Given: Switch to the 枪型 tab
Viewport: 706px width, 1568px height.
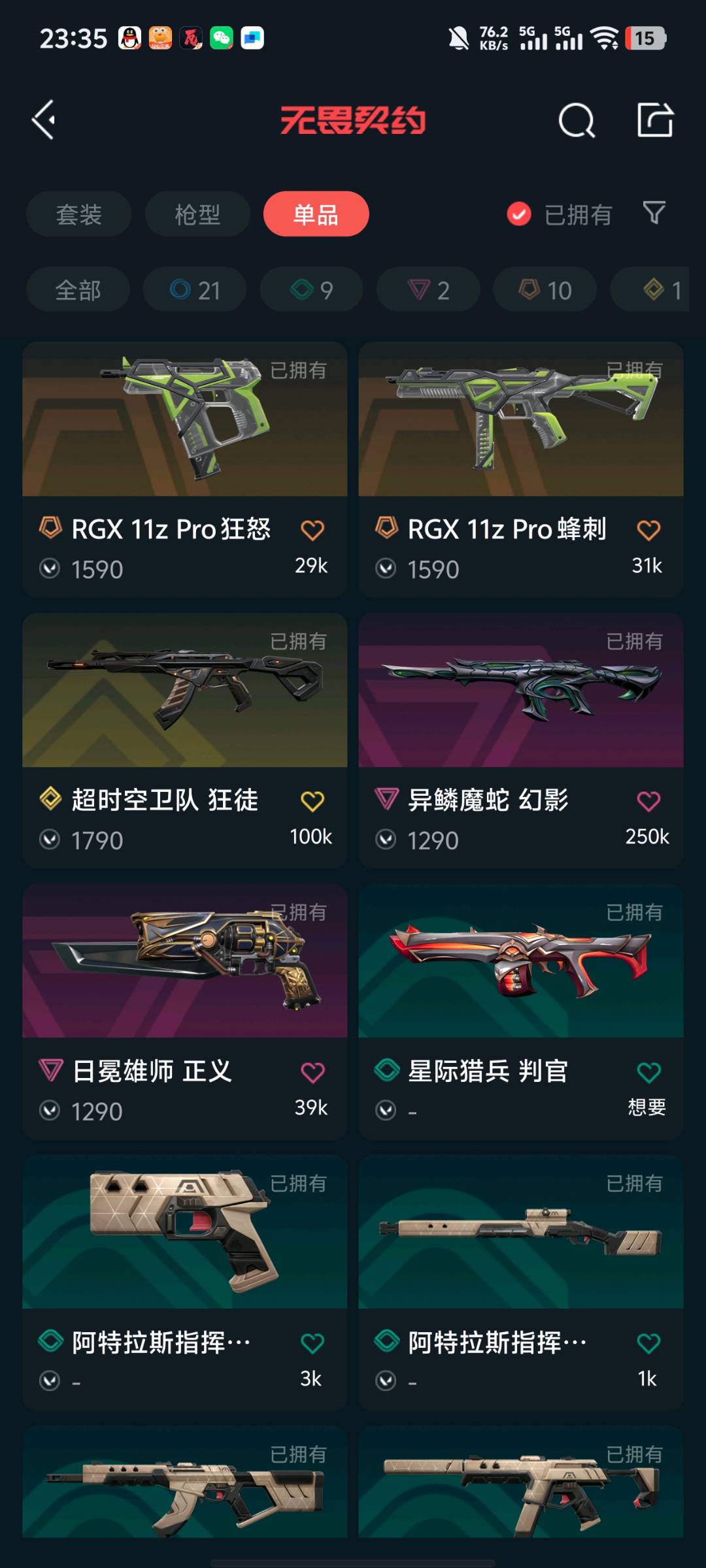Looking at the screenshot, I should pos(197,214).
